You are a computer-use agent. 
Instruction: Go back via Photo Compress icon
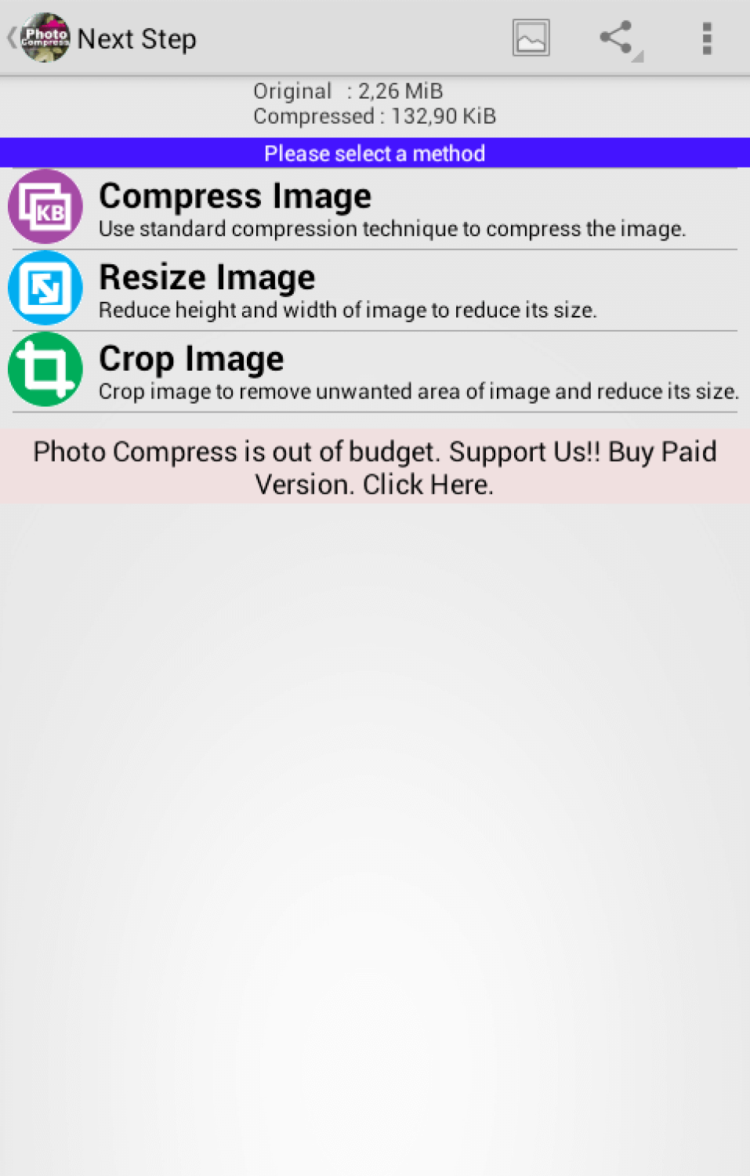42,38
